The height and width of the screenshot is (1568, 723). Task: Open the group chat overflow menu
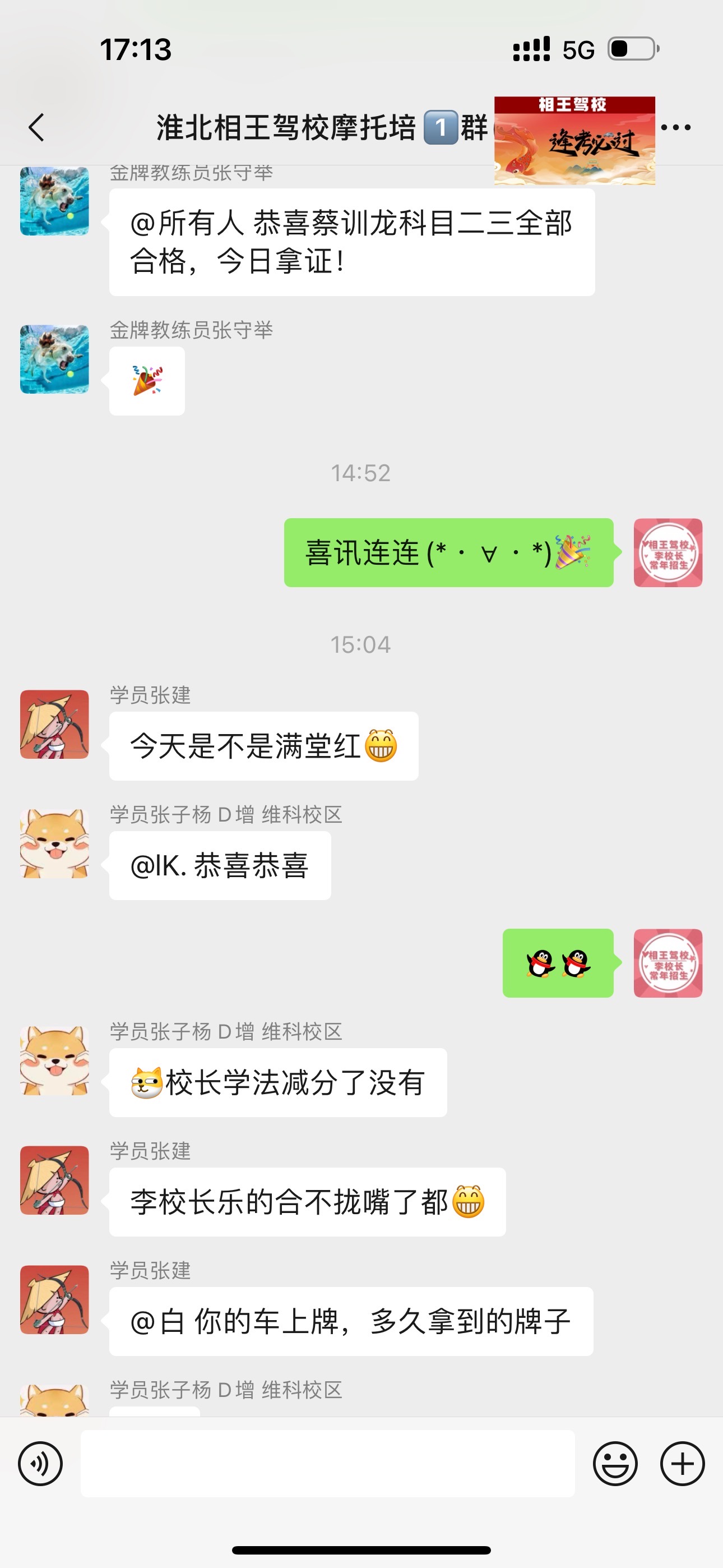(x=675, y=127)
